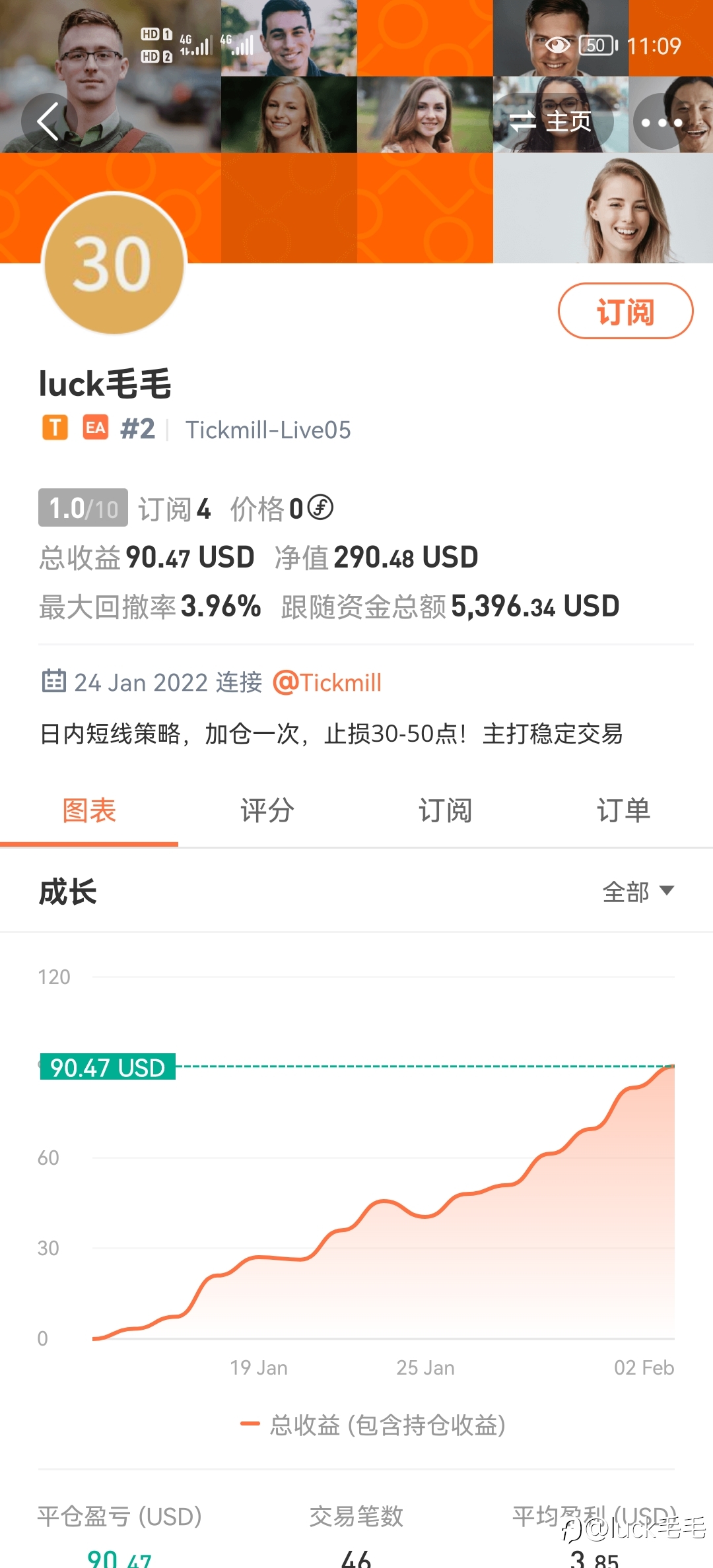Open the 订阅 tab
Screen dimensions: 713x1568
pos(446,810)
